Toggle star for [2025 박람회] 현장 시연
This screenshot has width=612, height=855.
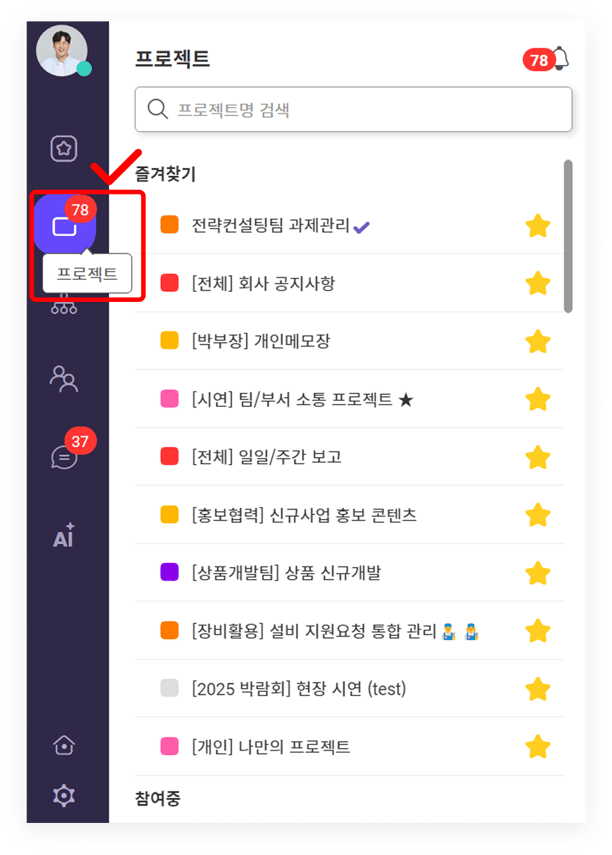coord(538,689)
